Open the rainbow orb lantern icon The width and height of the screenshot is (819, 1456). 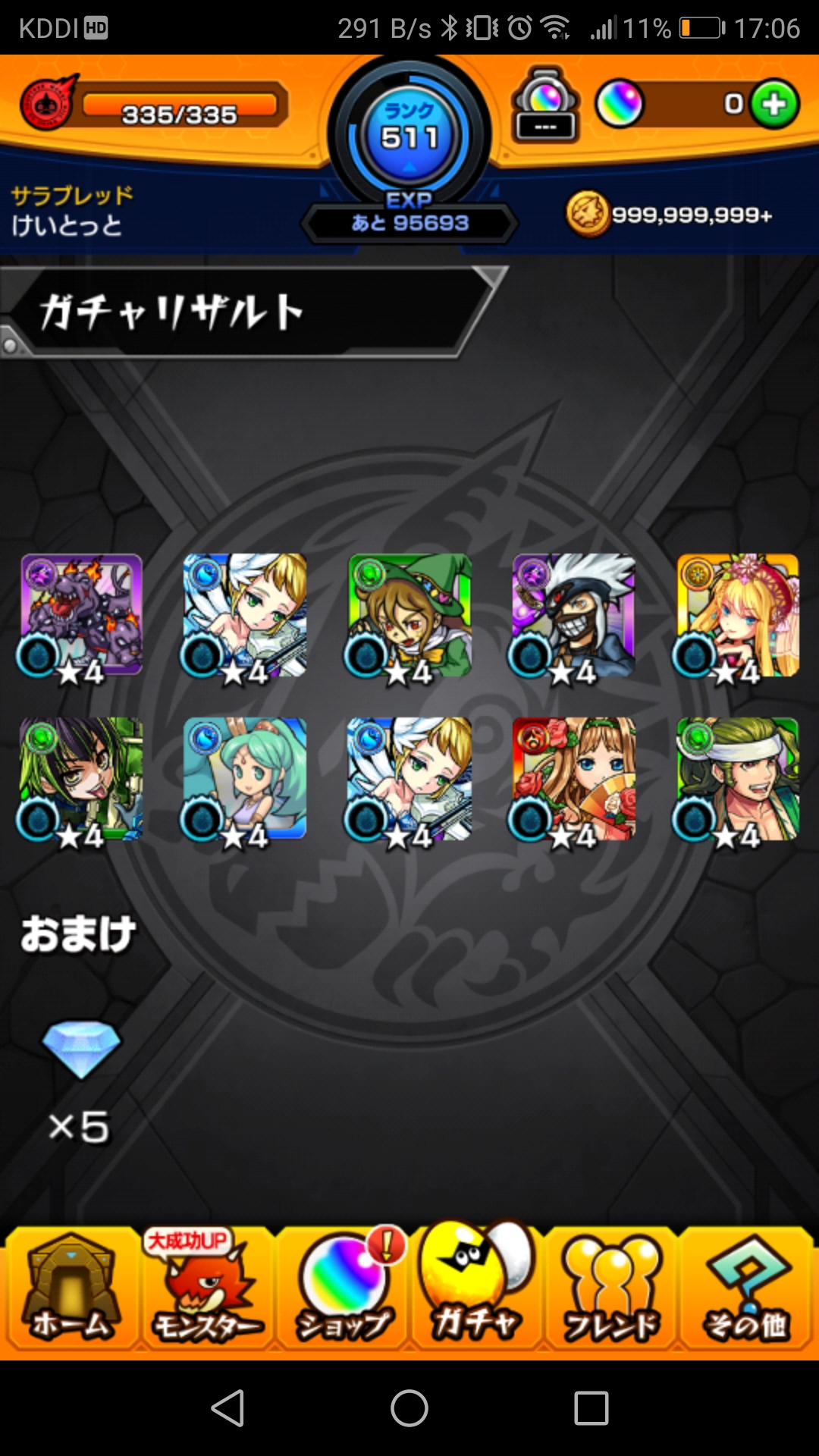pos(546,105)
